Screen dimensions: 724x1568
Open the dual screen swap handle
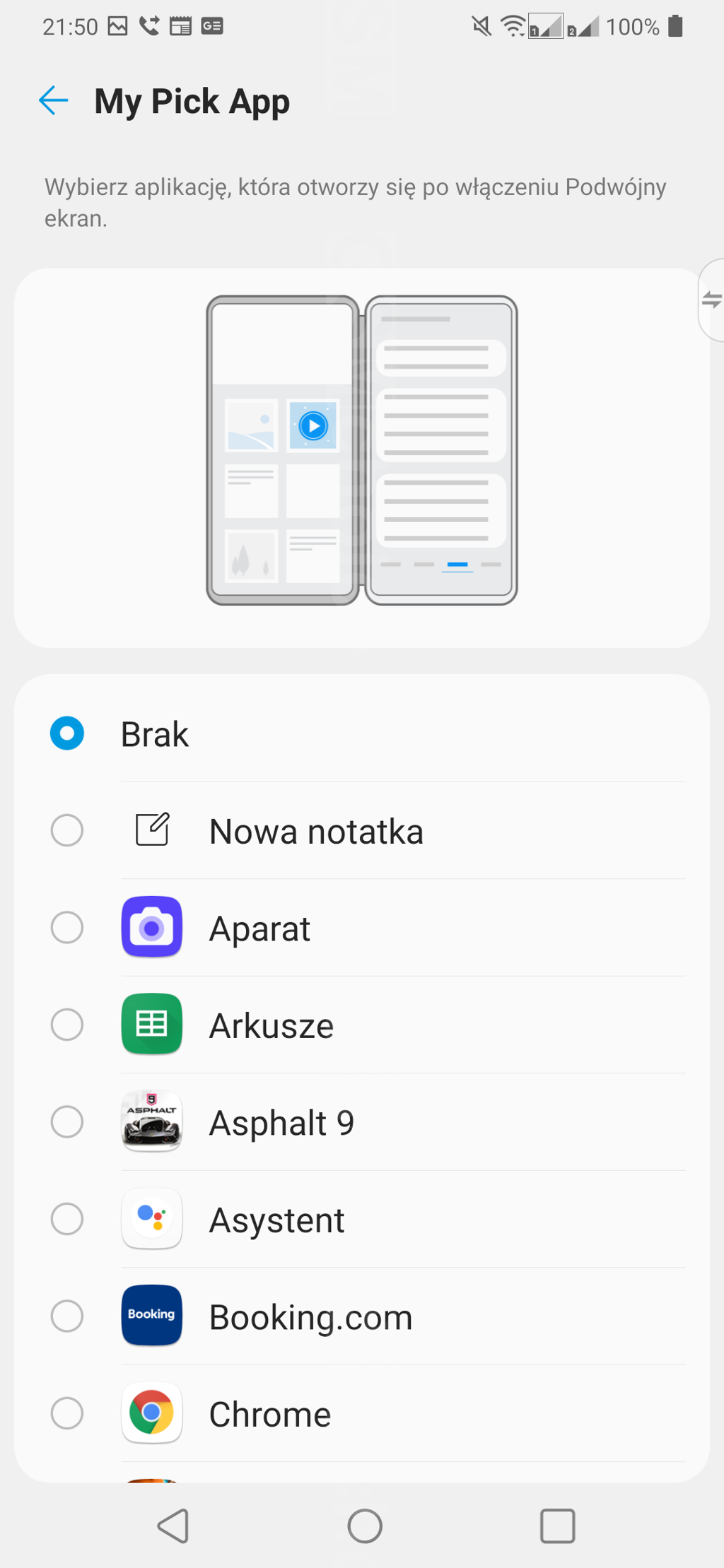click(x=711, y=300)
